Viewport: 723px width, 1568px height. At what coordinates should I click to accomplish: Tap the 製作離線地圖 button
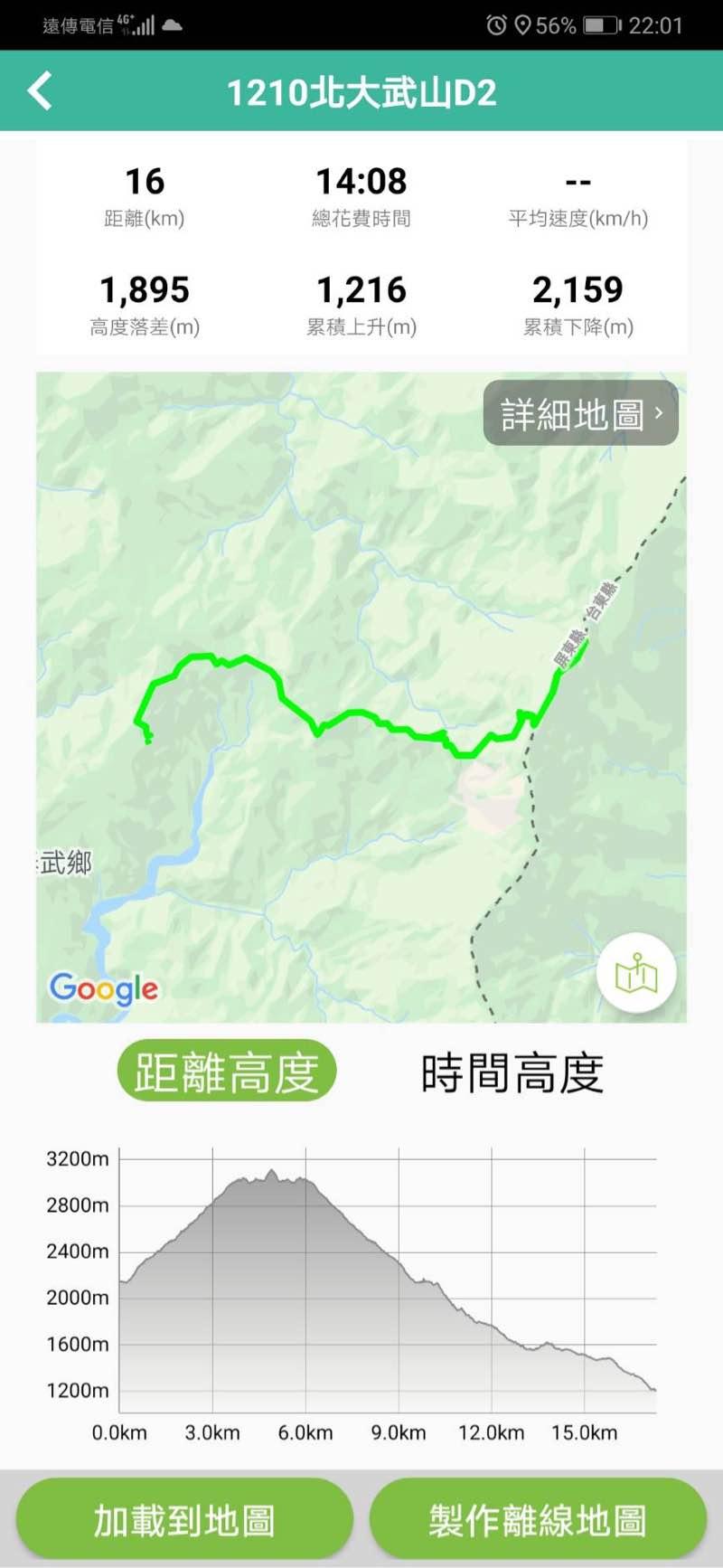pos(538,1520)
